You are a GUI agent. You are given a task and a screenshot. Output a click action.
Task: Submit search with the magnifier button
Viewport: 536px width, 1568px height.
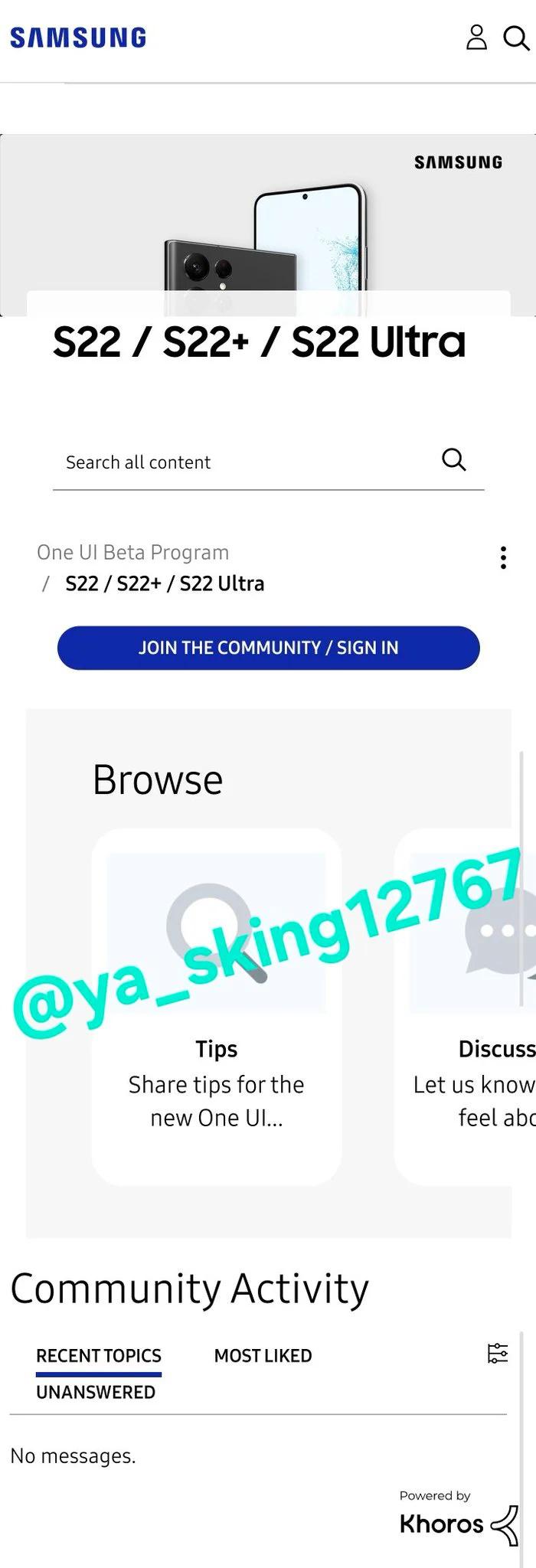454,460
